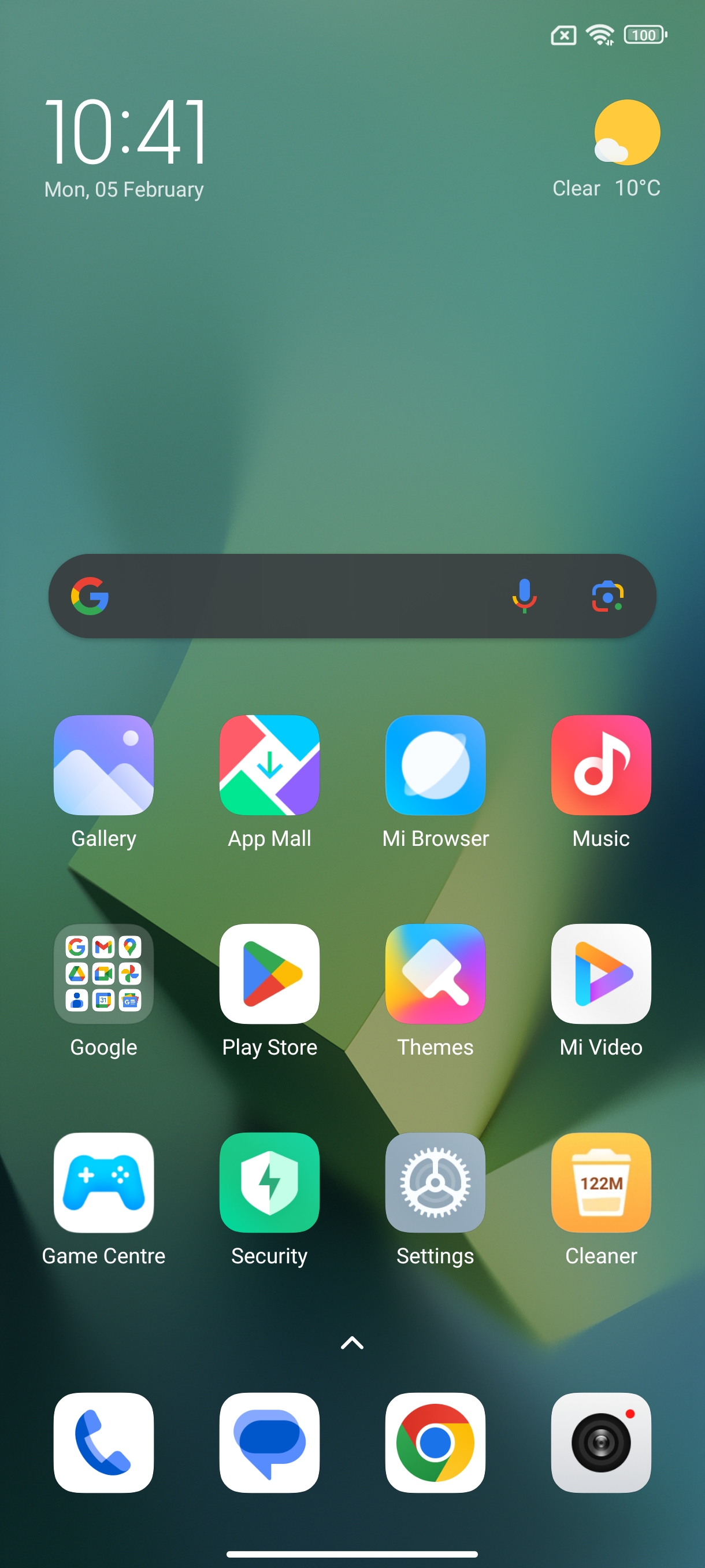Screen dimensions: 705x1568
Task: Open the Phone dialer from the dock
Action: 103,1443
